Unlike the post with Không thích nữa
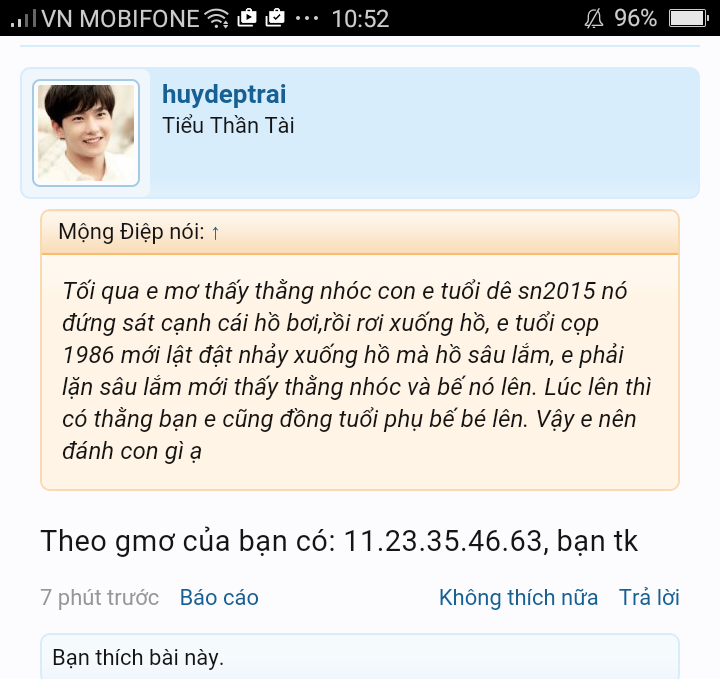This screenshot has height=679, width=720. tap(518, 598)
